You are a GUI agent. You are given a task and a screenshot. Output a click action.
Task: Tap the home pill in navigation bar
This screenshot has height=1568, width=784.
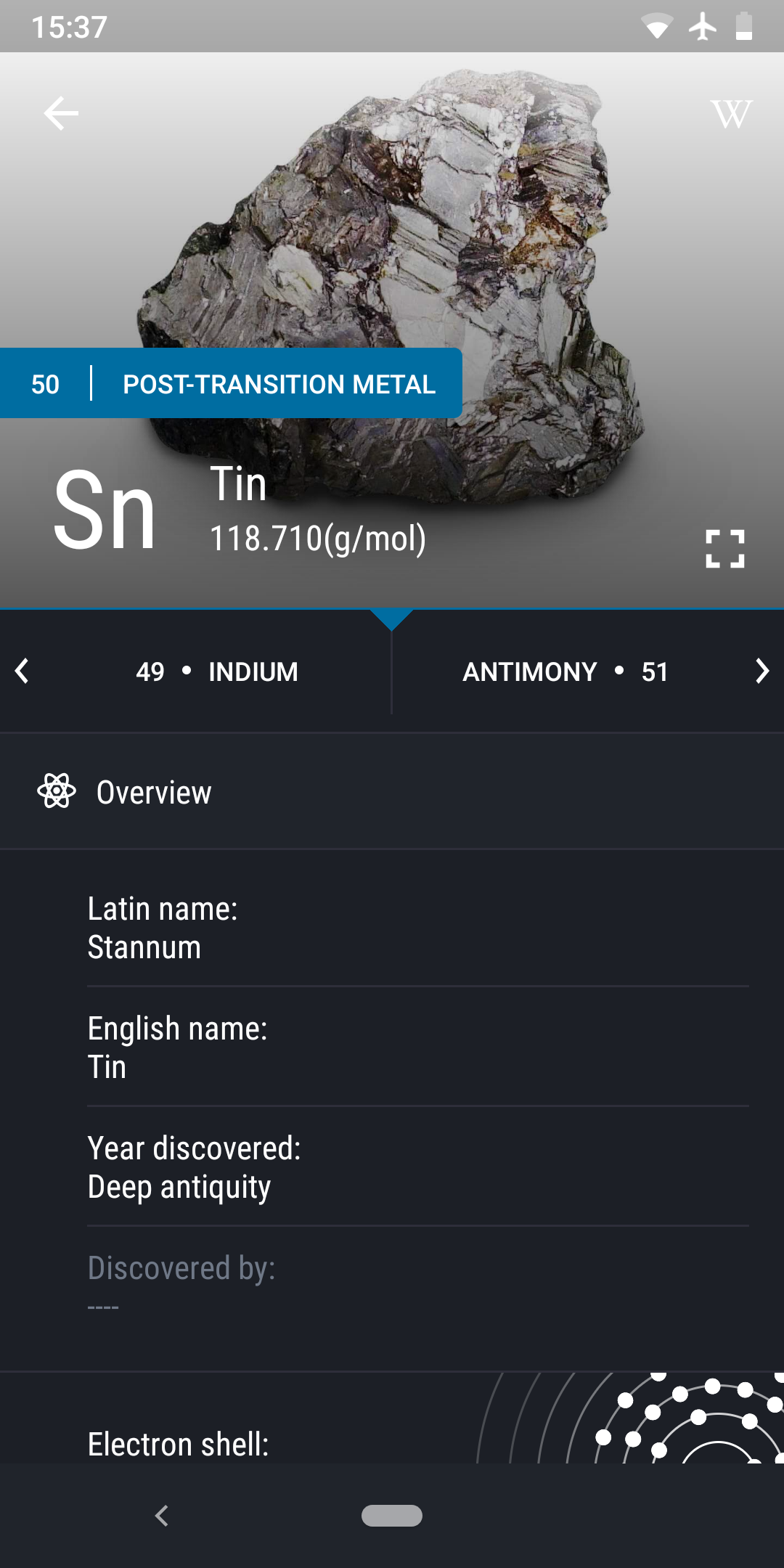(392, 1516)
